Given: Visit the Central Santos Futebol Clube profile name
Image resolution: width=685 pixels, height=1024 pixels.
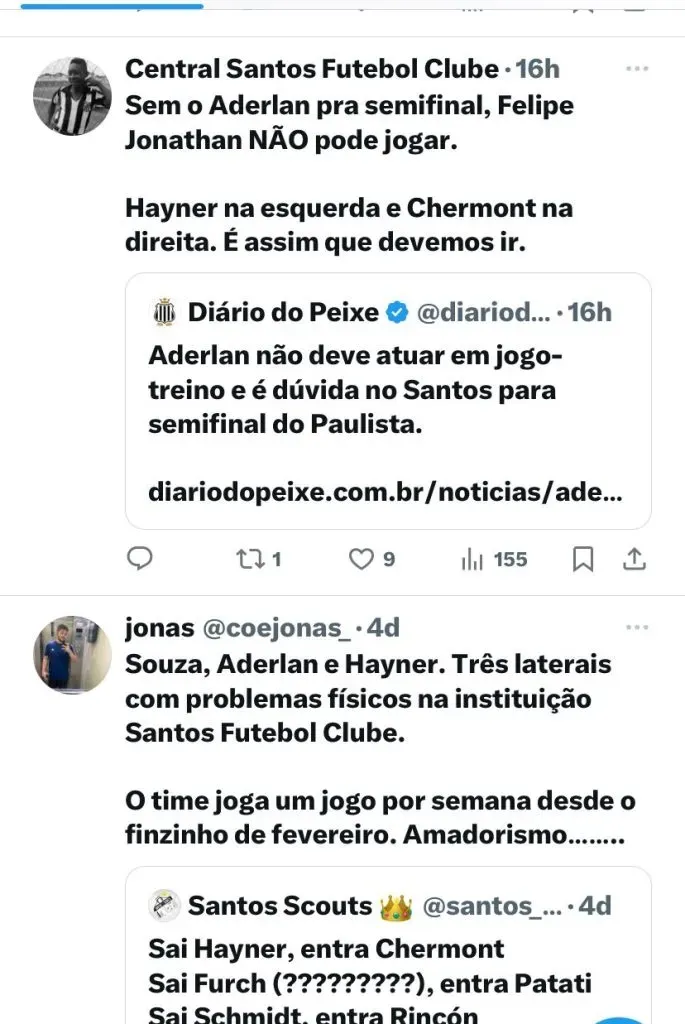Looking at the screenshot, I should click(x=311, y=69).
